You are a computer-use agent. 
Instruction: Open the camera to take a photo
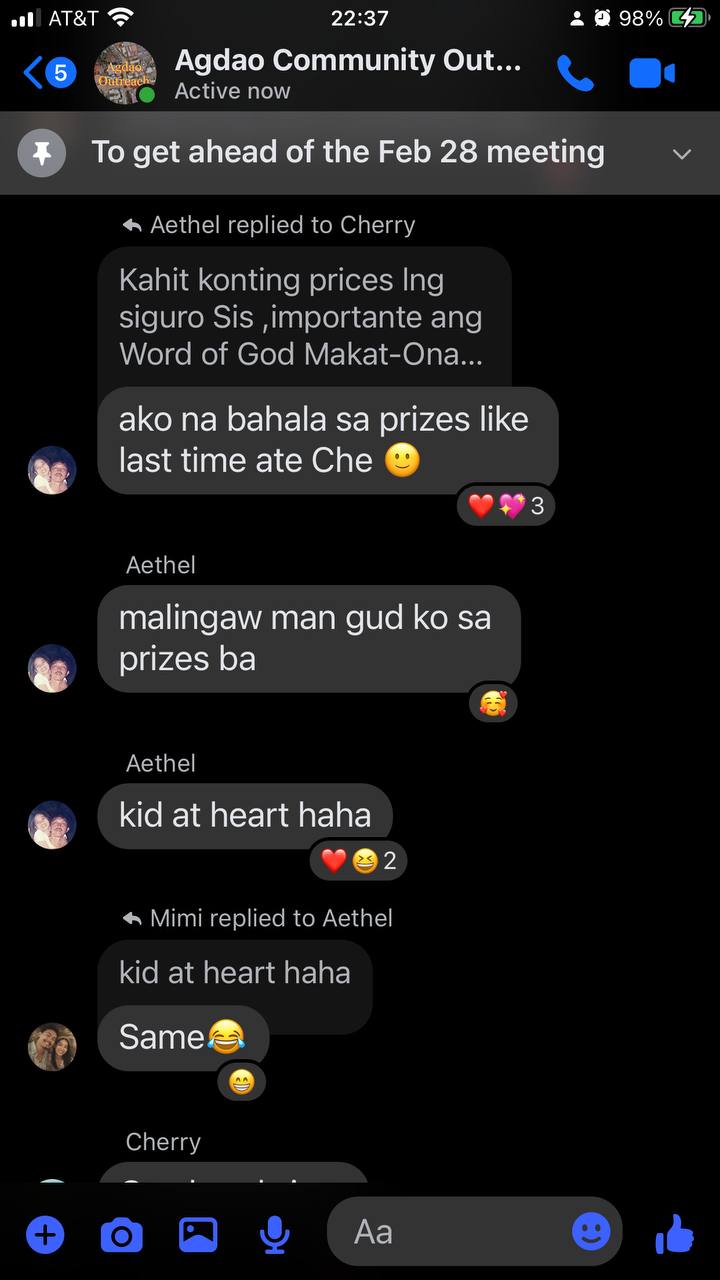(x=121, y=1235)
